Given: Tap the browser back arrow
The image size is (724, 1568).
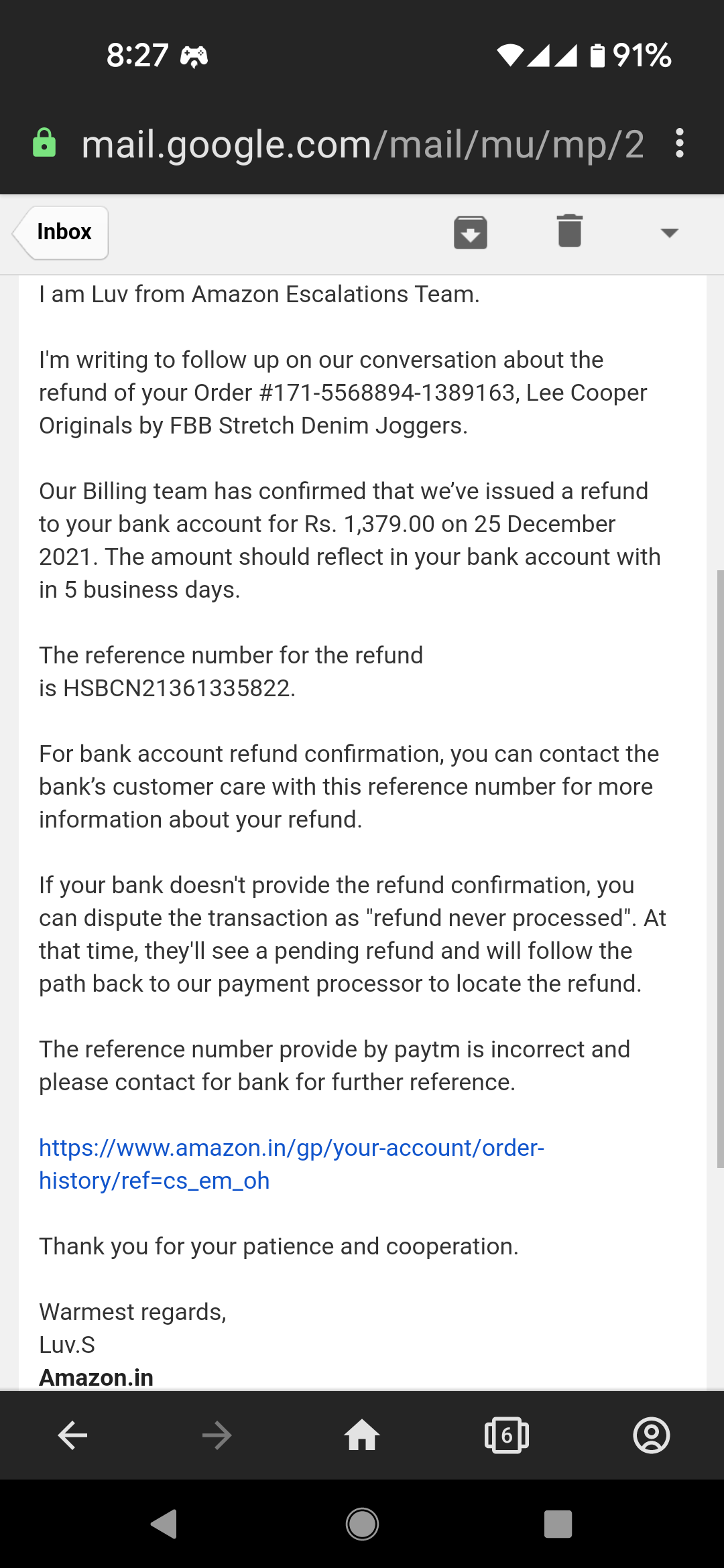Looking at the screenshot, I should 72,1435.
